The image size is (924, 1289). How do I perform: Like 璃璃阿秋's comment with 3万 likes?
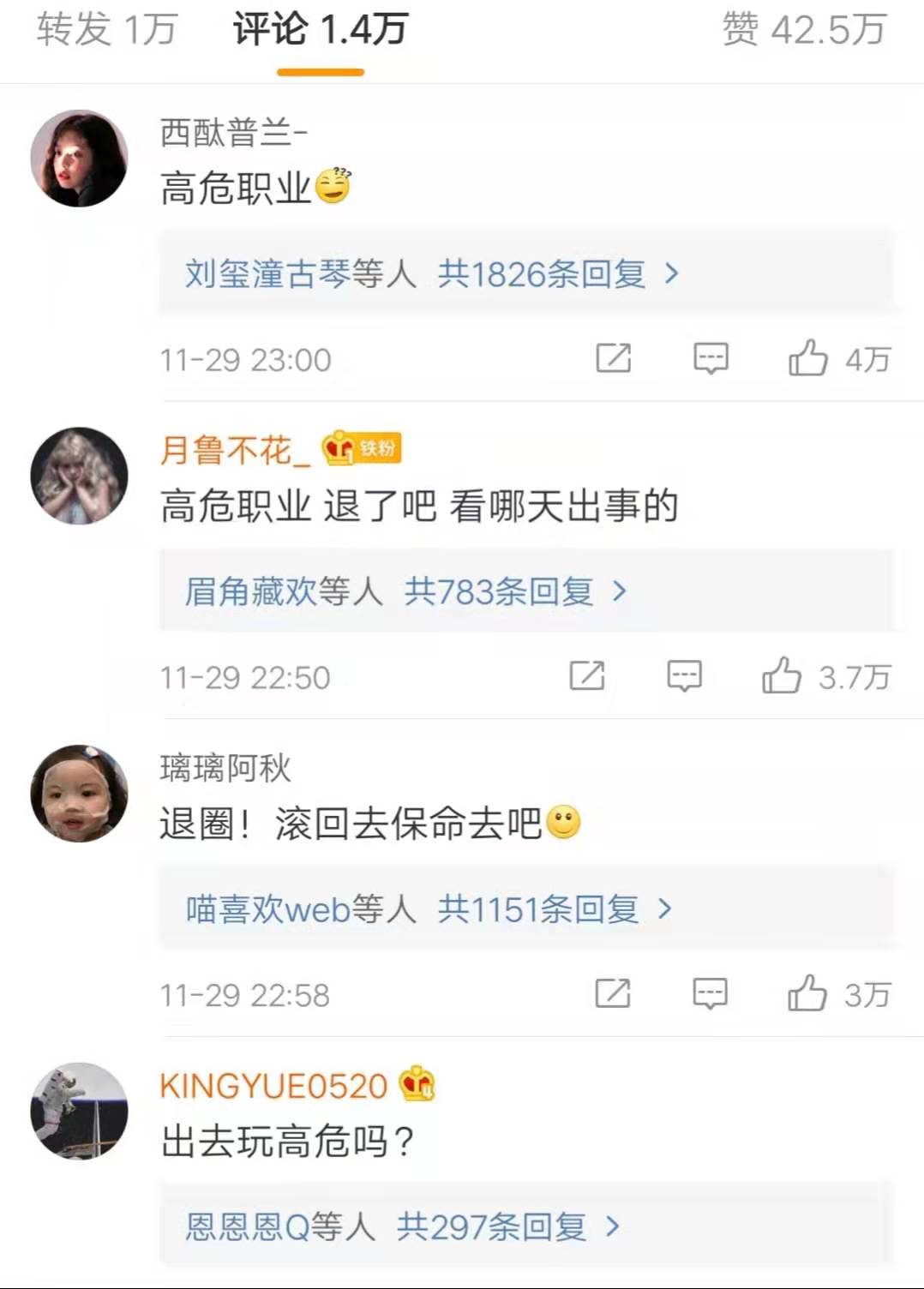[x=807, y=993]
